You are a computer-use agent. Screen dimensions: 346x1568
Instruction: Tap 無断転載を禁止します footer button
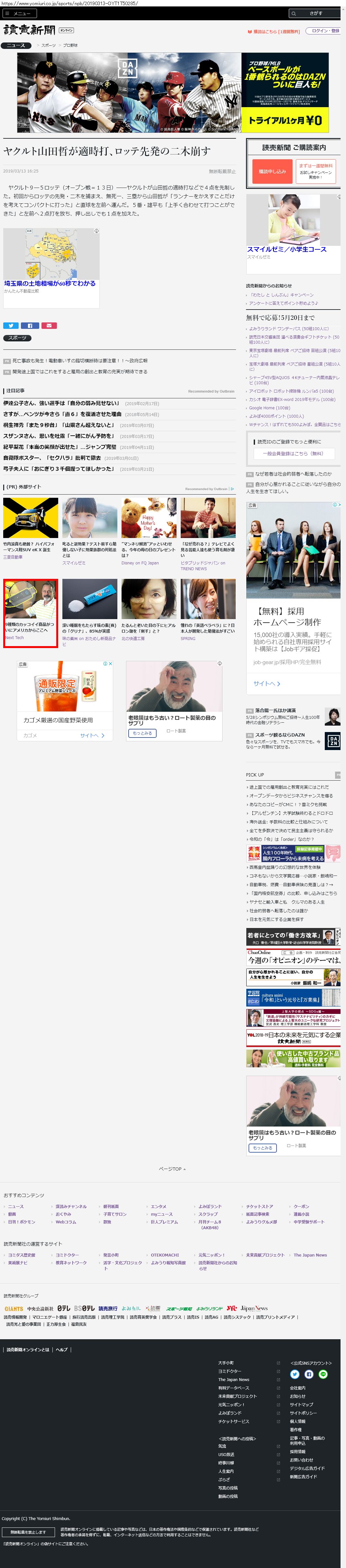28,1532
